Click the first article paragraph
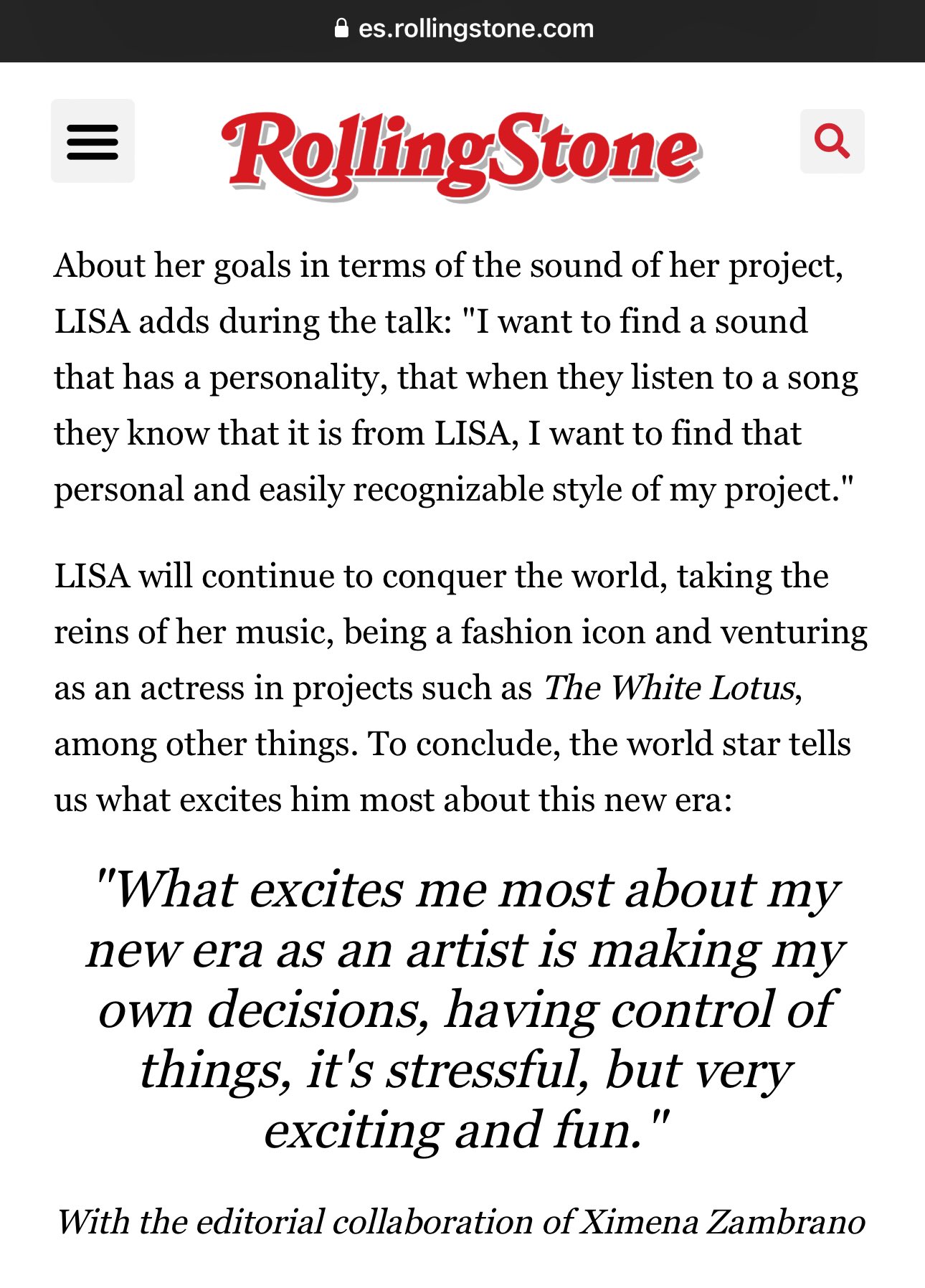925x1288 pixels. point(459,377)
